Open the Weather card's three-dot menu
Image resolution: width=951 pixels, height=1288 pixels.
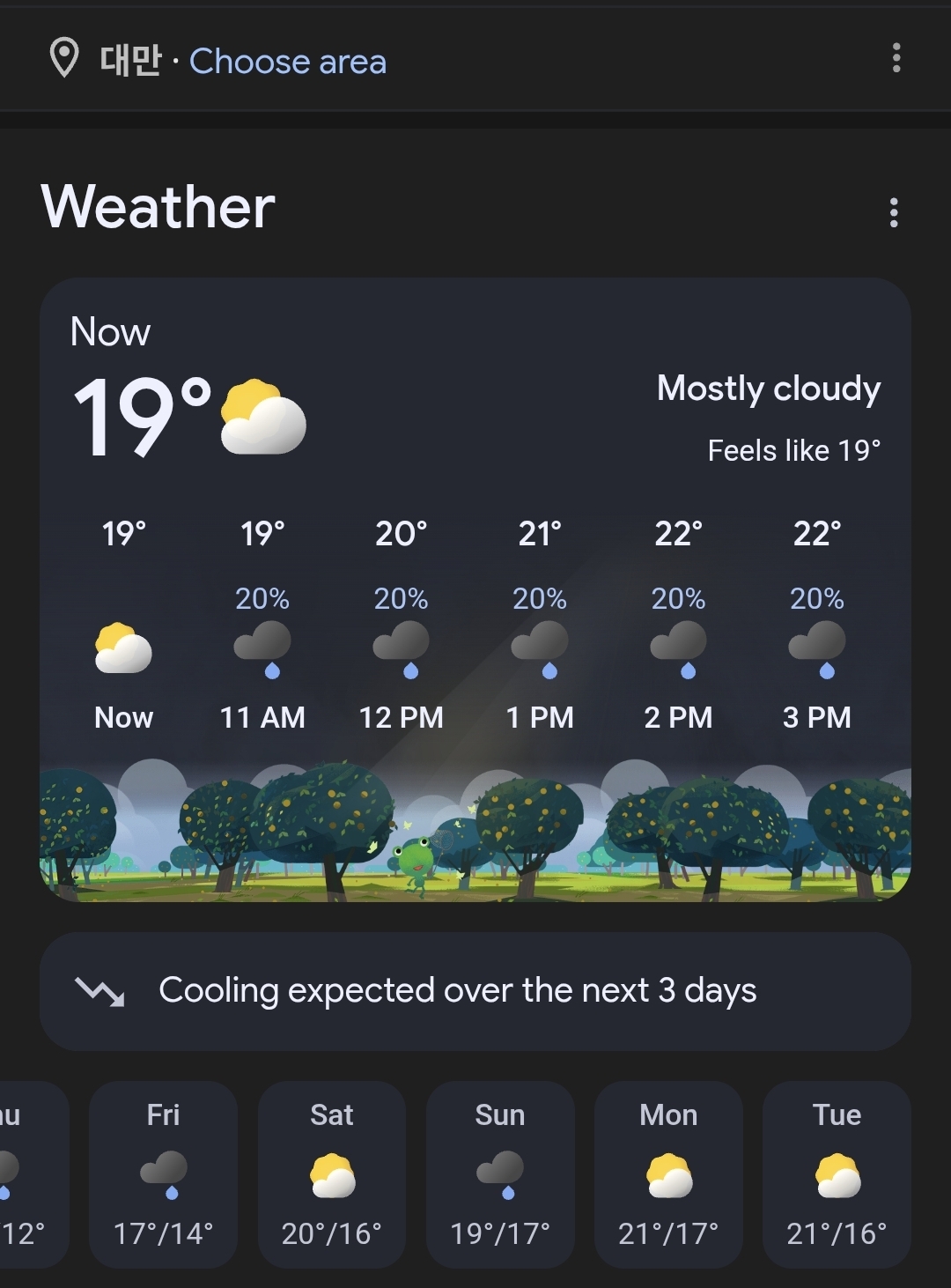pos(894,212)
